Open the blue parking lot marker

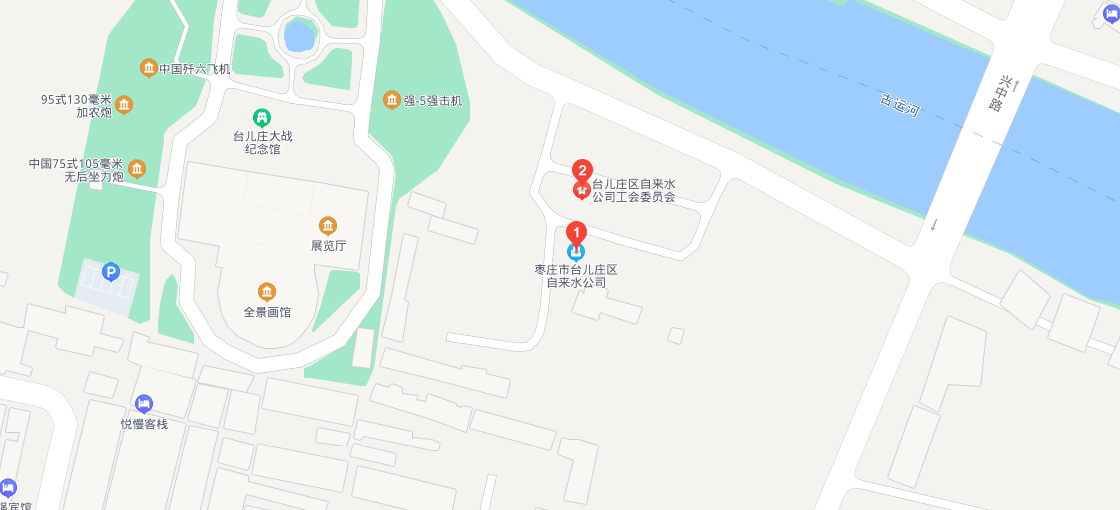coord(111,271)
